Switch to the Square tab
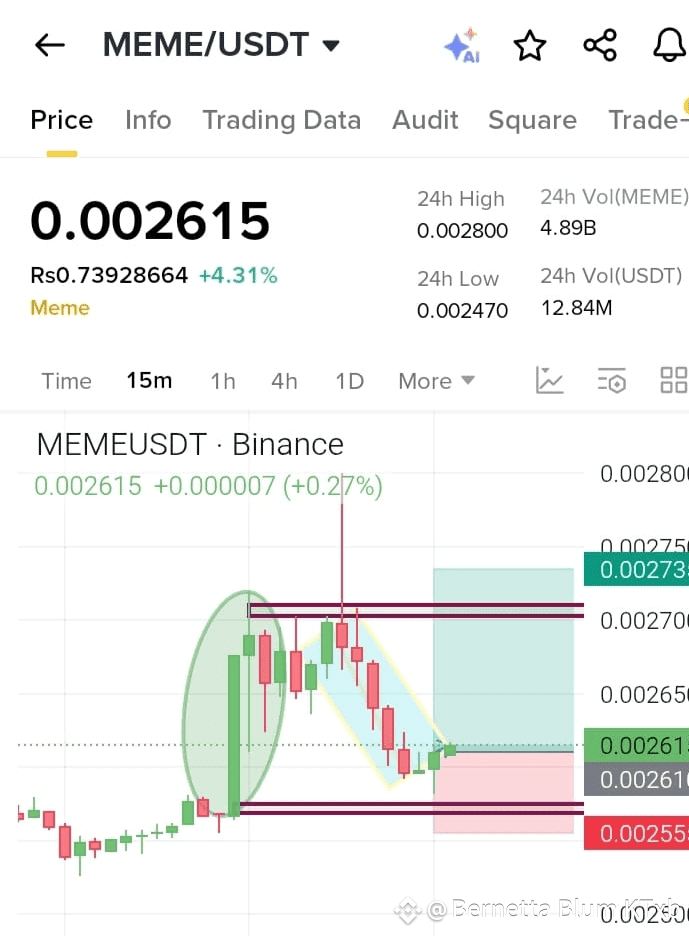This screenshot has height=936, width=689. coord(532,120)
